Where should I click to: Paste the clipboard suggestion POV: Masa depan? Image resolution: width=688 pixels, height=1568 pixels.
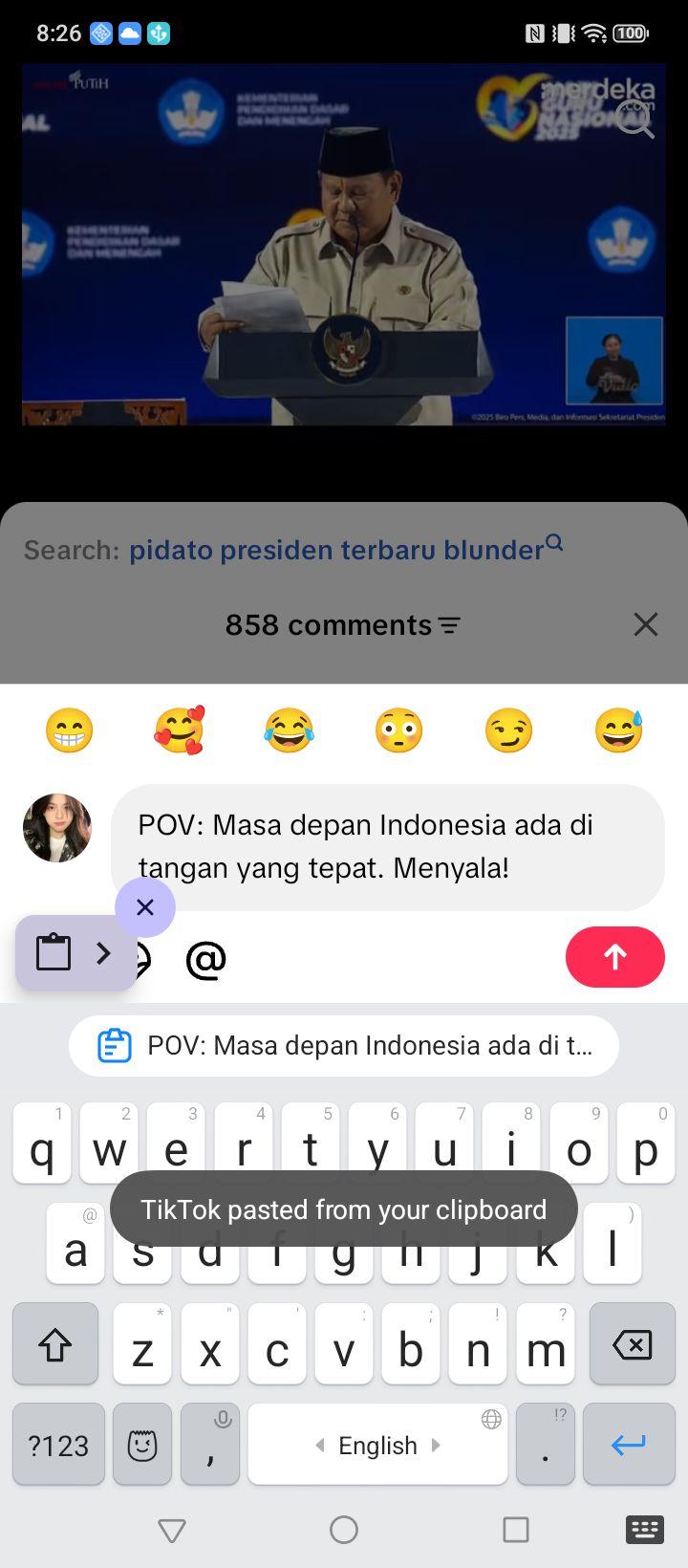(344, 1045)
